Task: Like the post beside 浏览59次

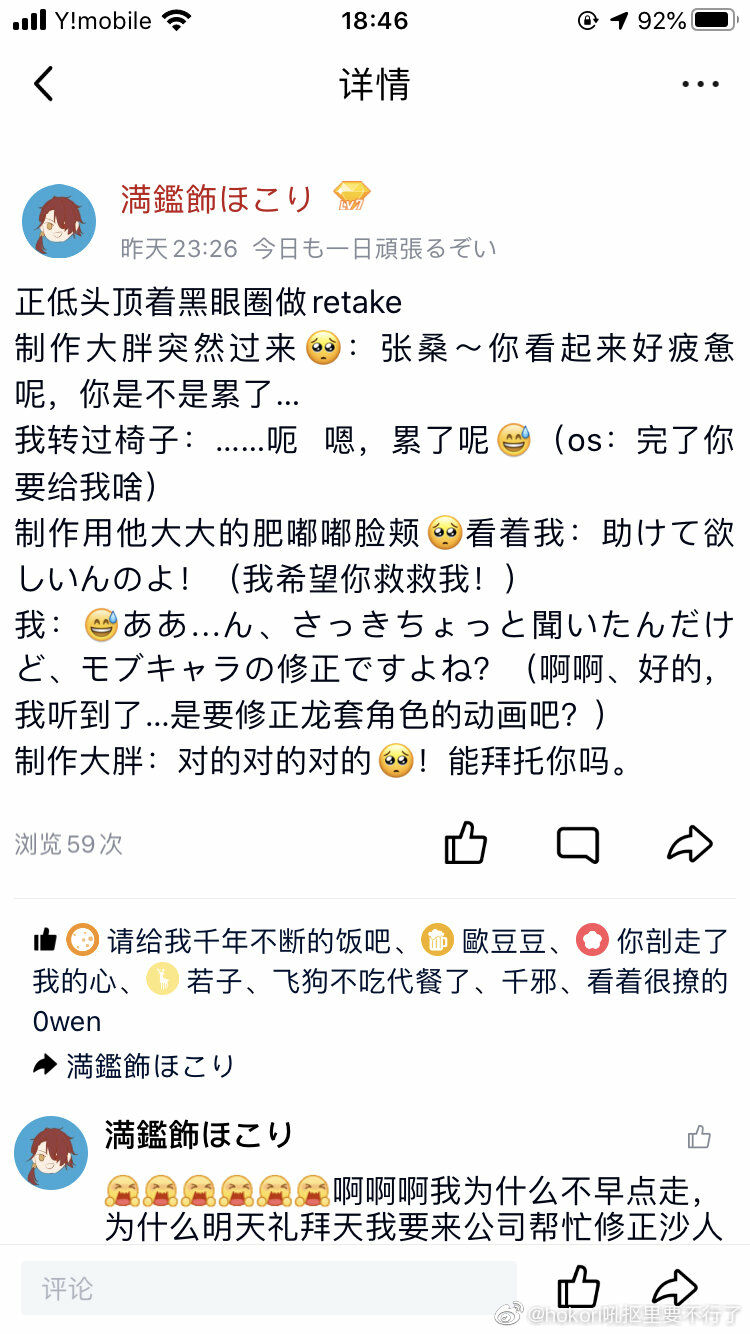Action: 465,843
